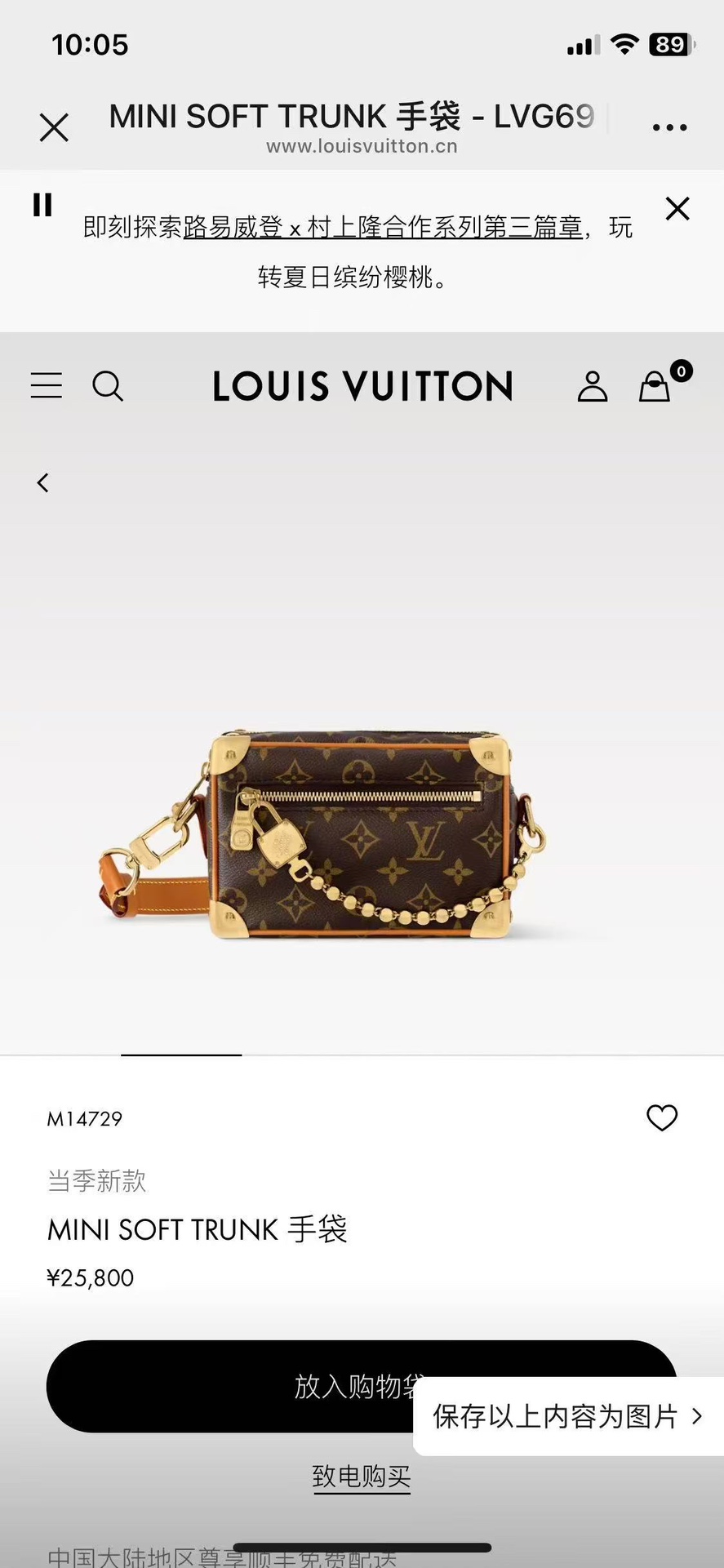This screenshot has height=1568, width=724.
Task: Go back using the left chevron arrow
Action: (x=42, y=482)
